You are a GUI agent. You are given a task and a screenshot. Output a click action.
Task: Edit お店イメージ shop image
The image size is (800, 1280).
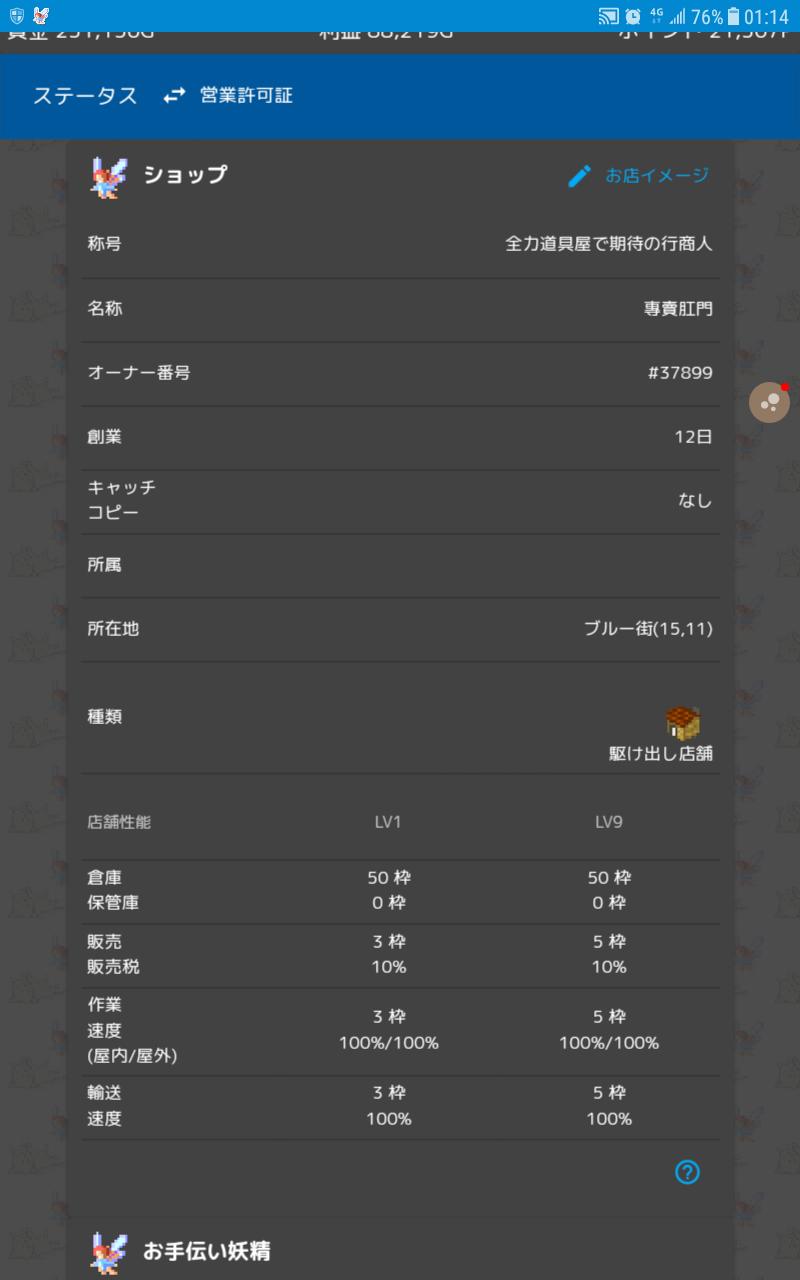[638, 176]
